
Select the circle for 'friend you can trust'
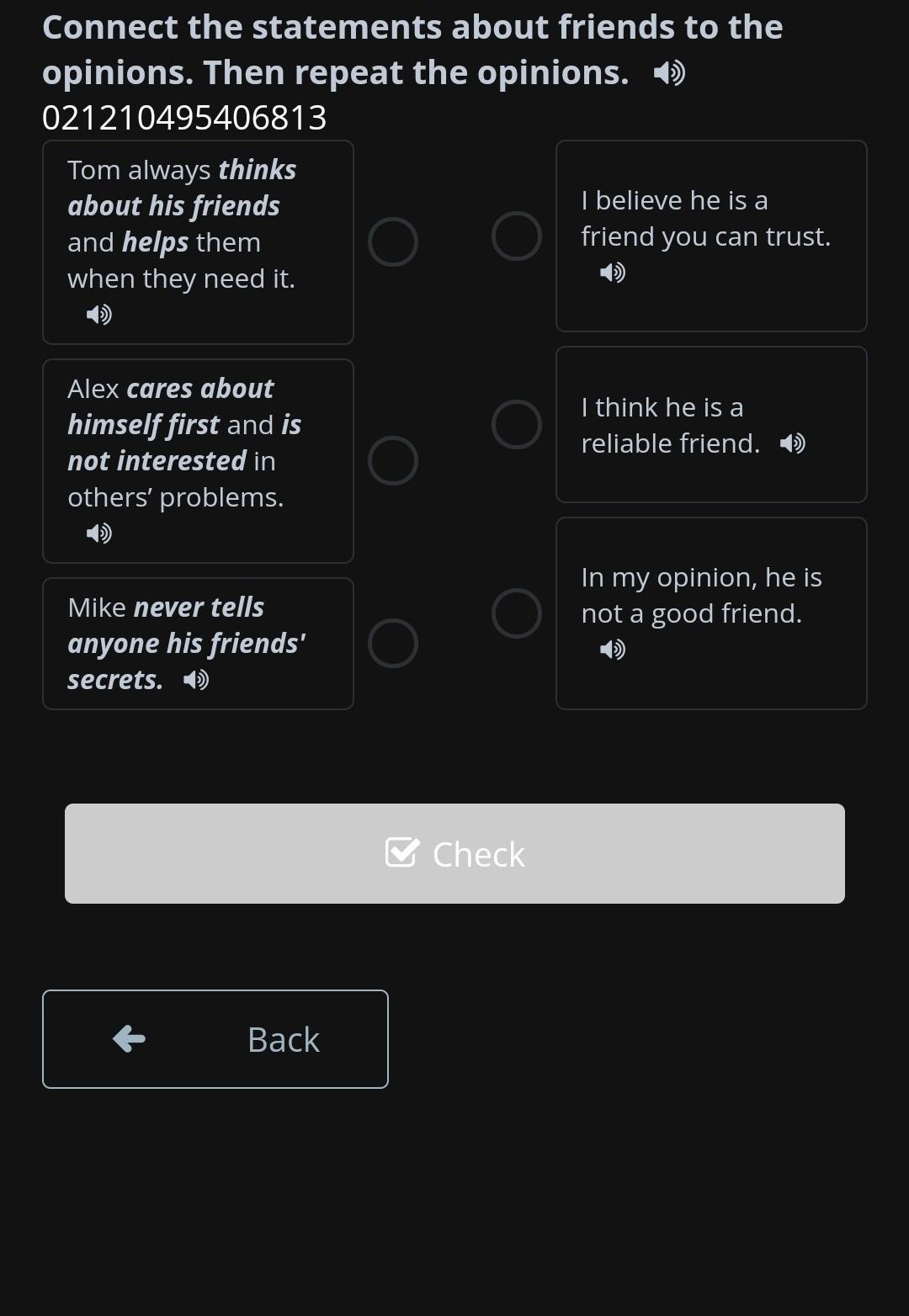click(x=517, y=236)
